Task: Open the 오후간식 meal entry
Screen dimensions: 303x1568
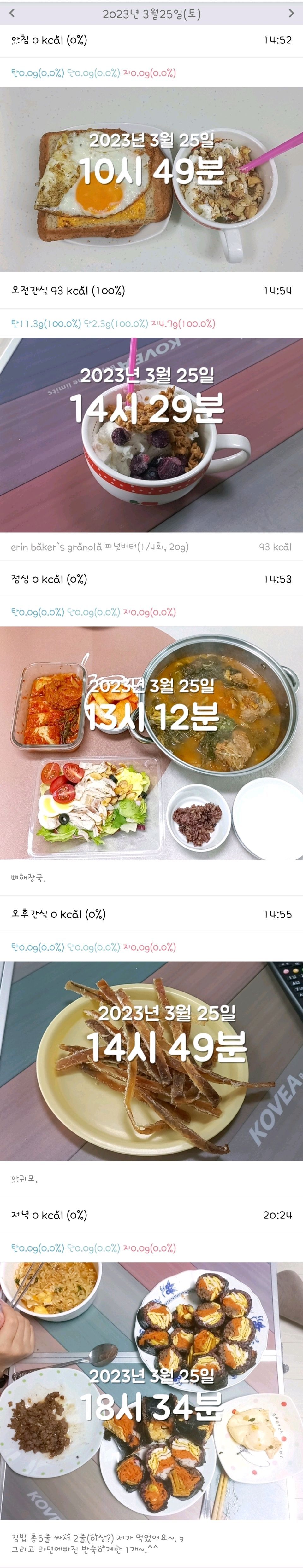Action: pos(151,914)
